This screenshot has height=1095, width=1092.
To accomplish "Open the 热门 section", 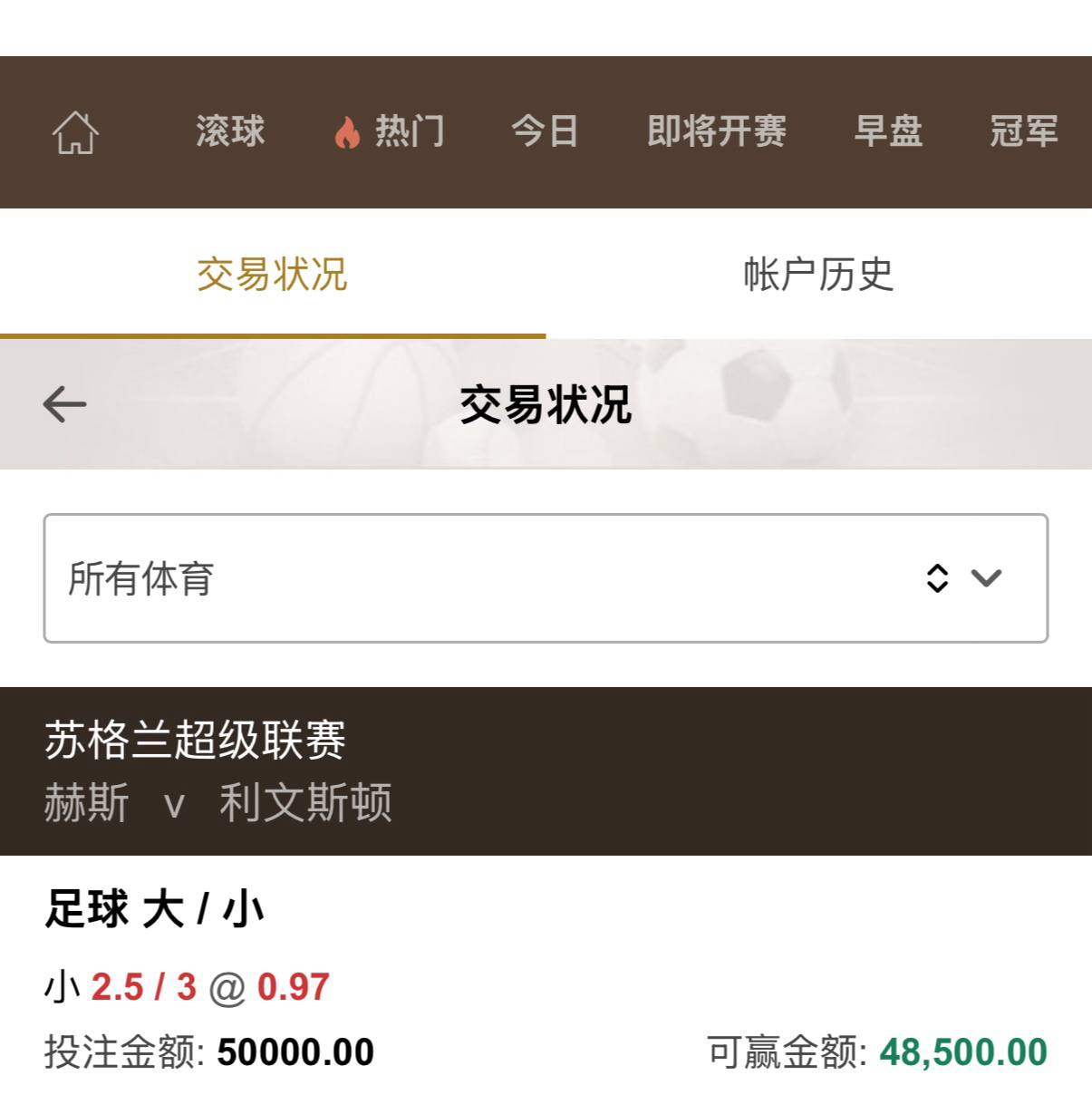I will pyautogui.click(x=390, y=132).
